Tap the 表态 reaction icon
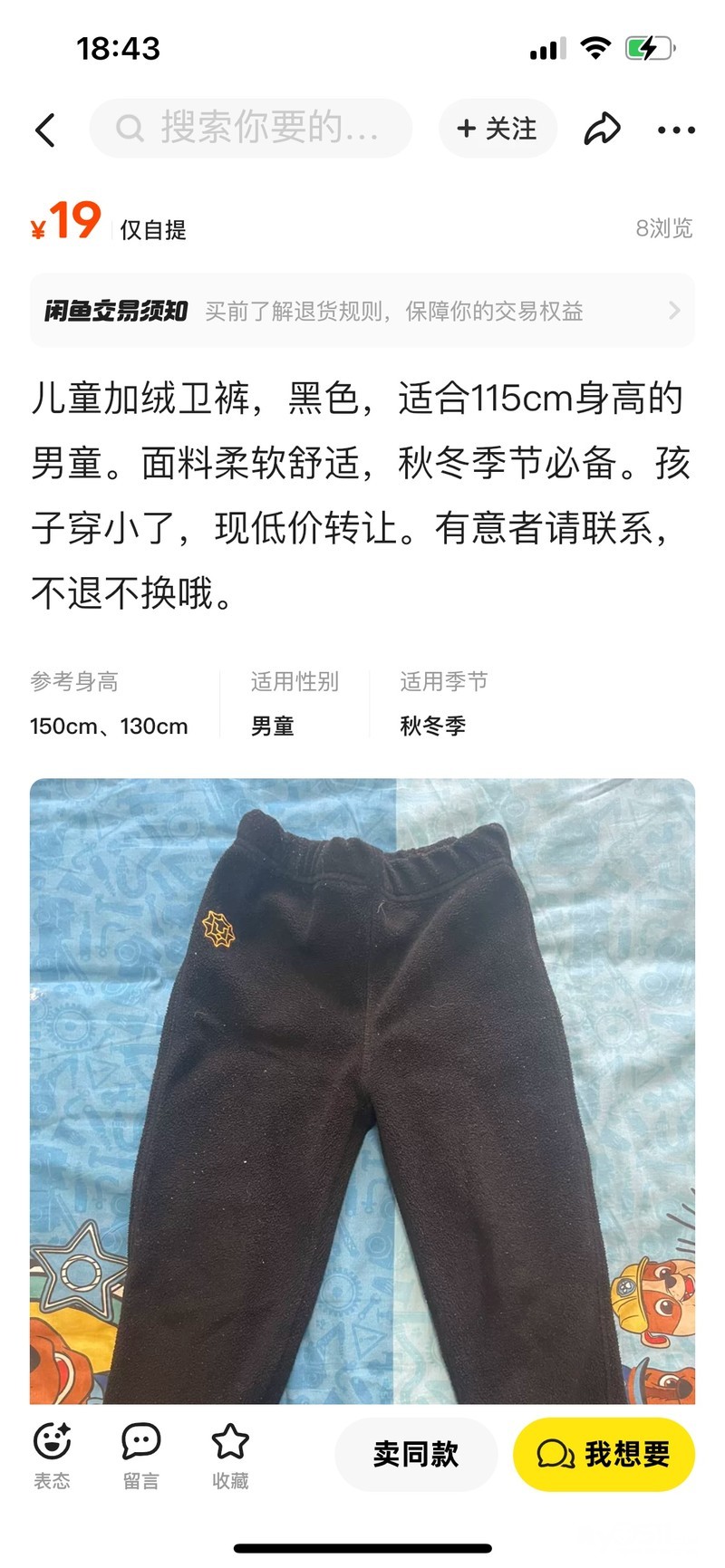The image size is (725, 1568). [x=52, y=1456]
